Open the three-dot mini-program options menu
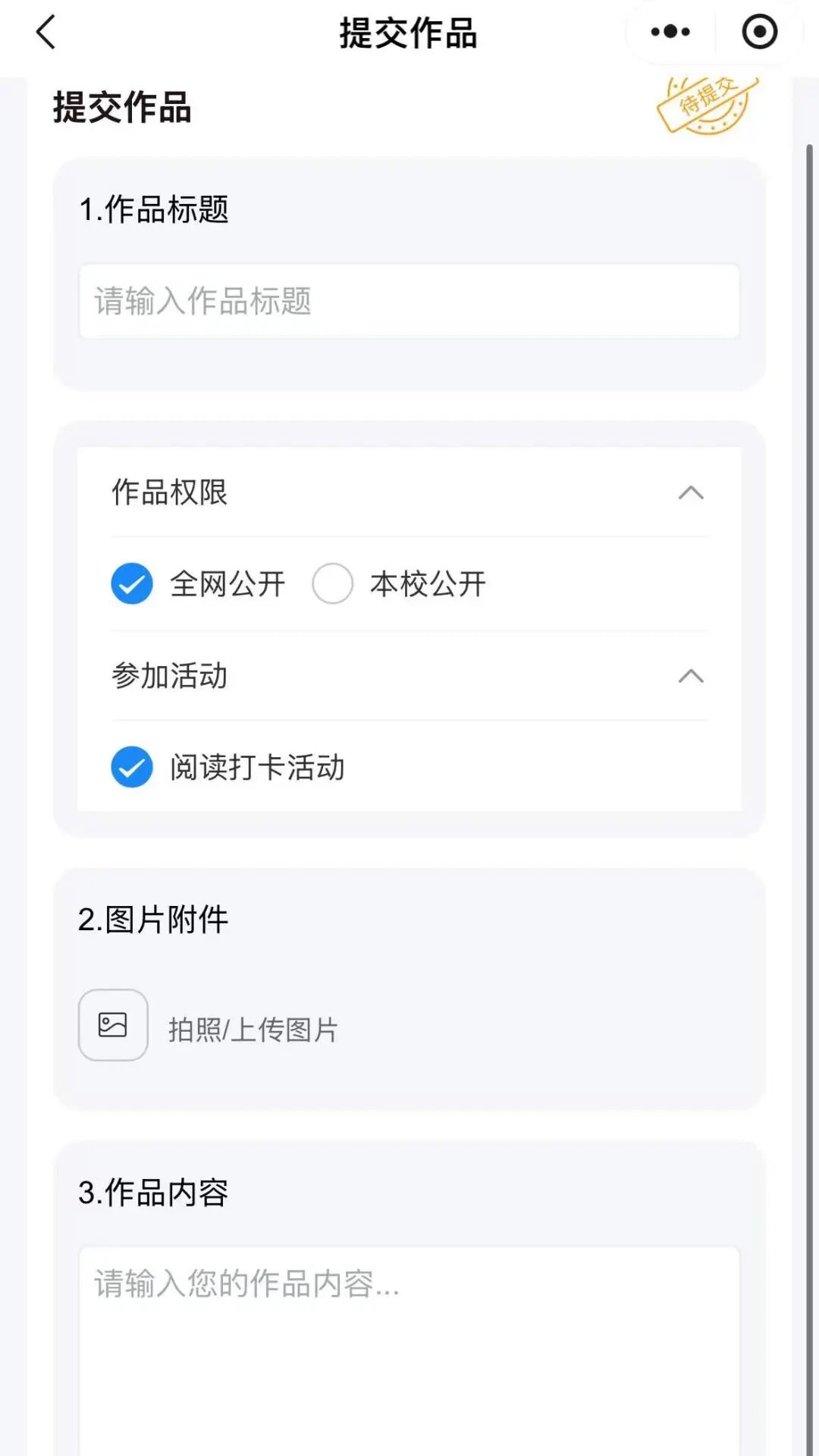Screen dimensions: 819x1456 pos(670,31)
